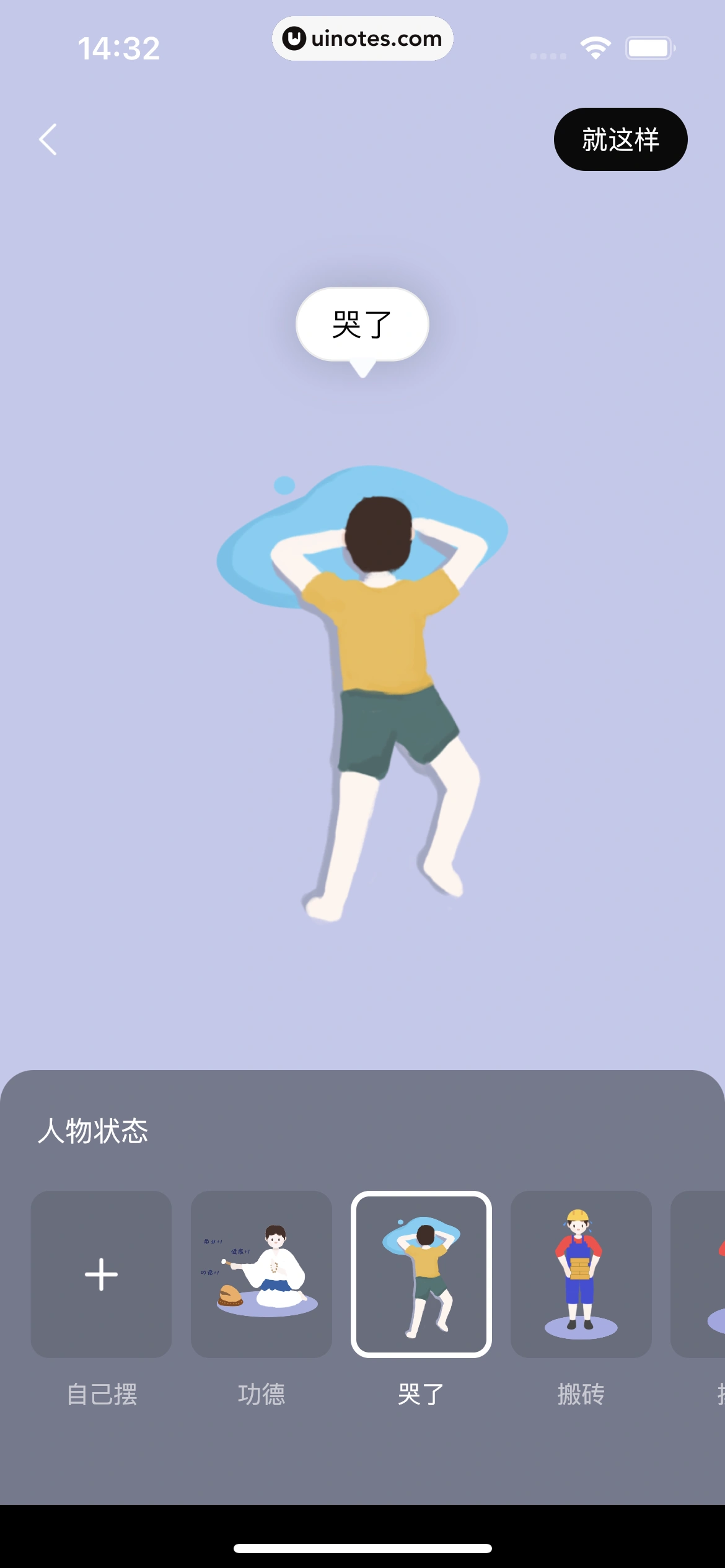Open the add-pose option via the plus icon
The image size is (725, 1568).
click(100, 1276)
